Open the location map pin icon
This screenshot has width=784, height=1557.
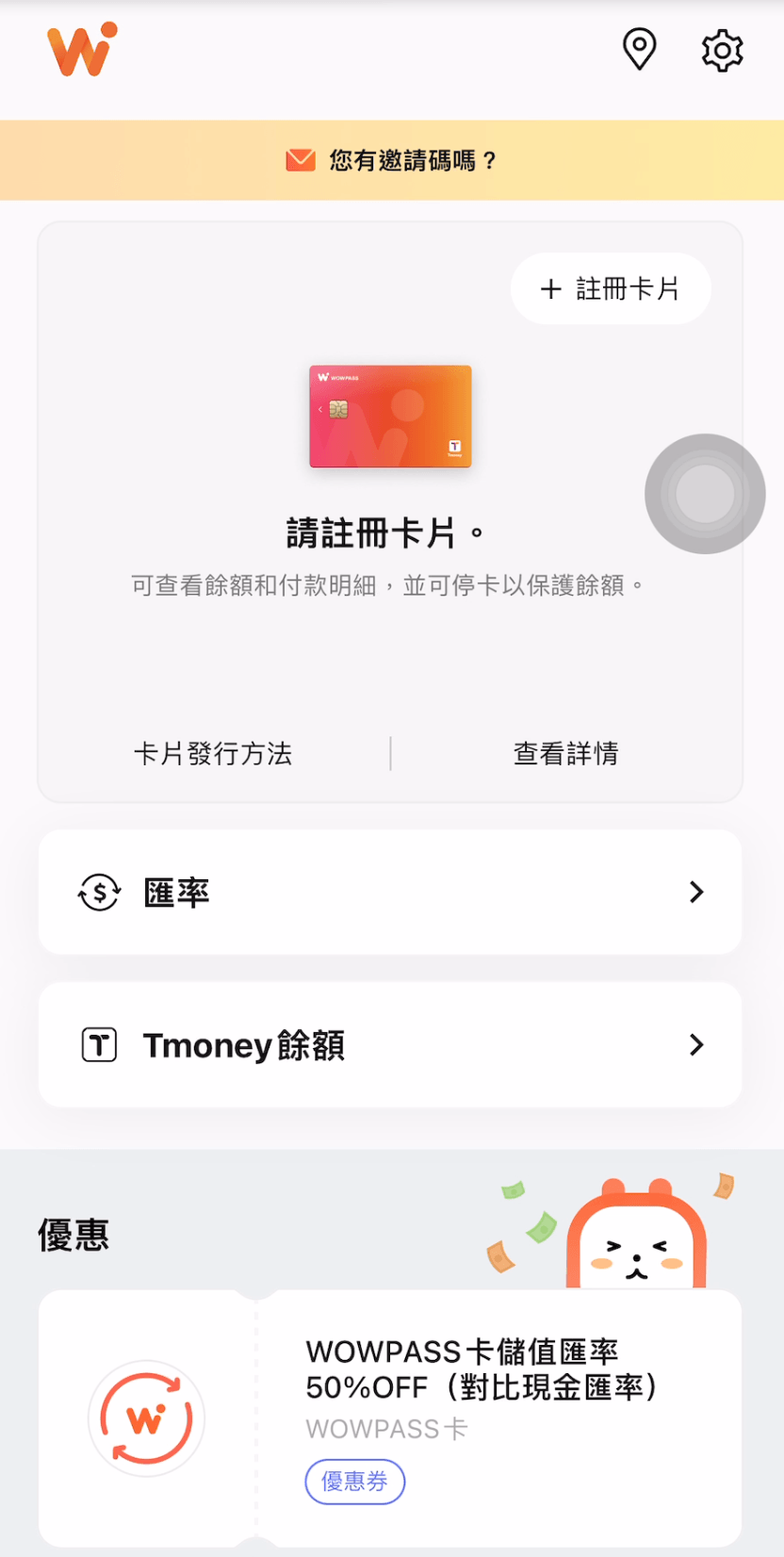tap(639, 49)
